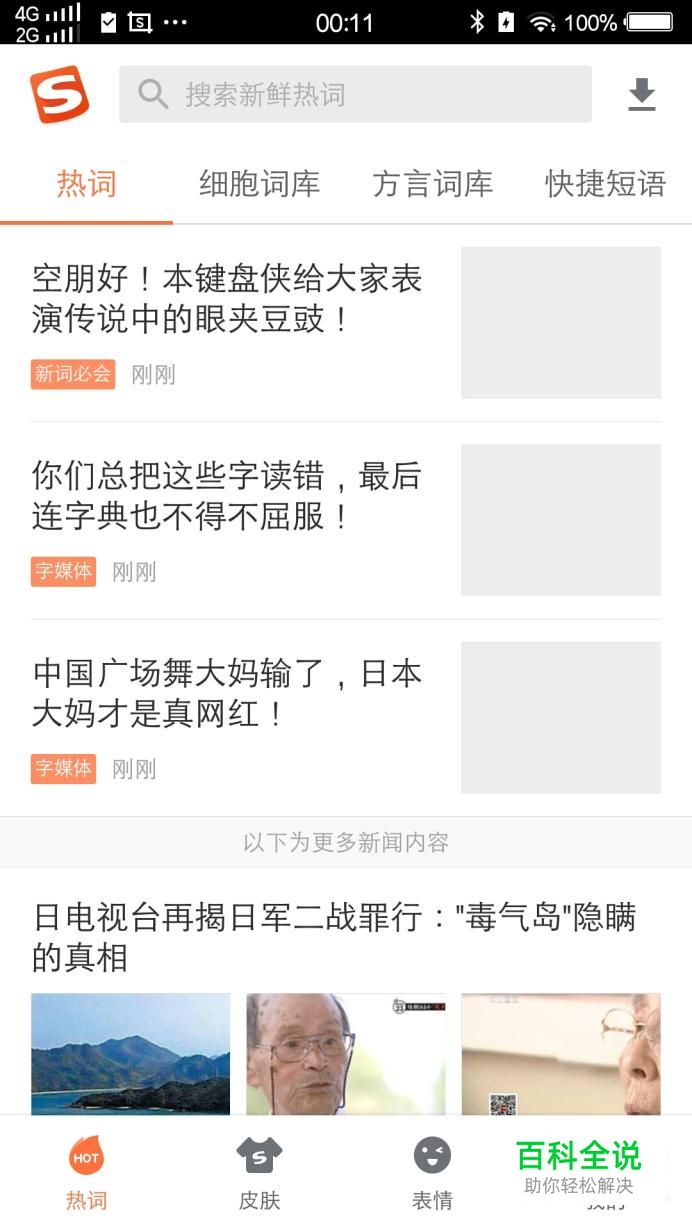Open the downloads arrow icon
692x1230 pixels.
(x=641, y=95)
